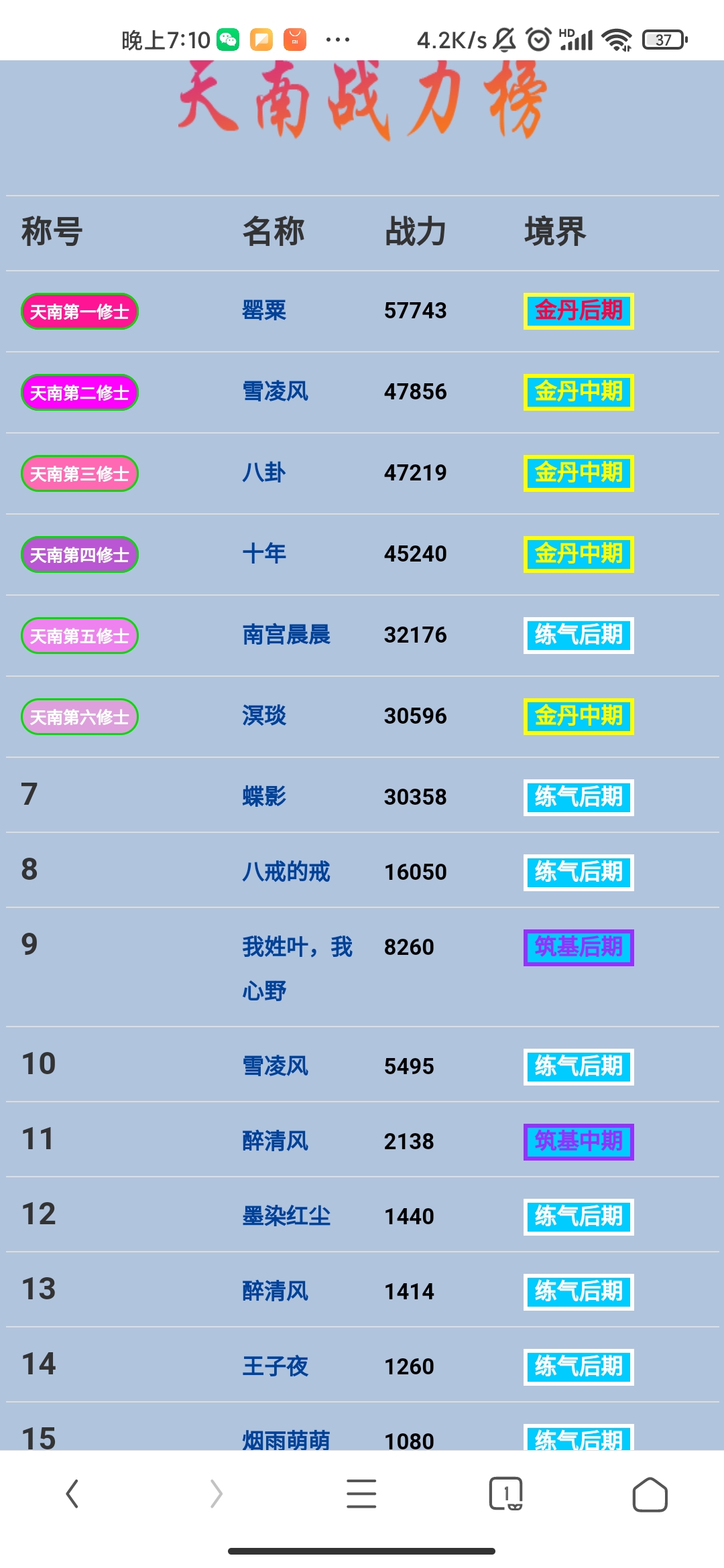This screenshot has height=1568, width=724.
Task: Tap the 金丹后期 realm label for 罂粟
Action: (578, 311)
